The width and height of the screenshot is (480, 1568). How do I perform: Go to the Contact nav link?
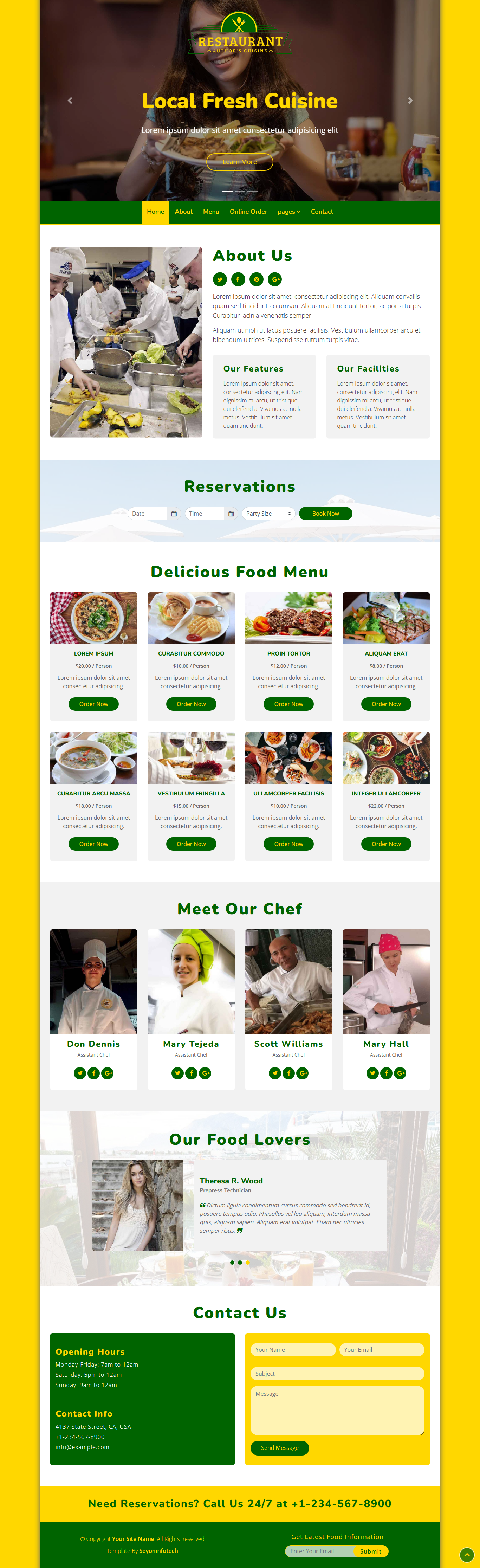pos(322,212)
